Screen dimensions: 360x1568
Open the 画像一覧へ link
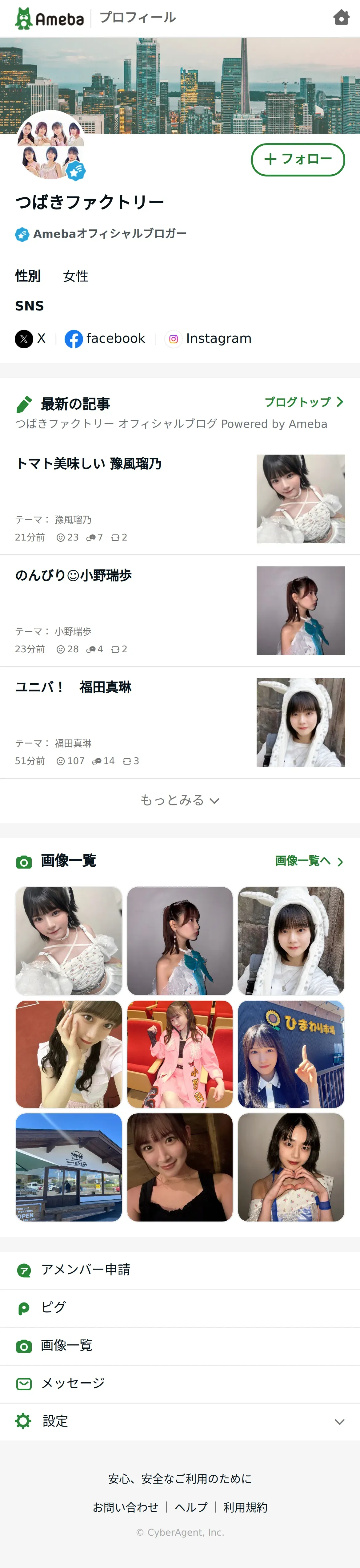310,861
